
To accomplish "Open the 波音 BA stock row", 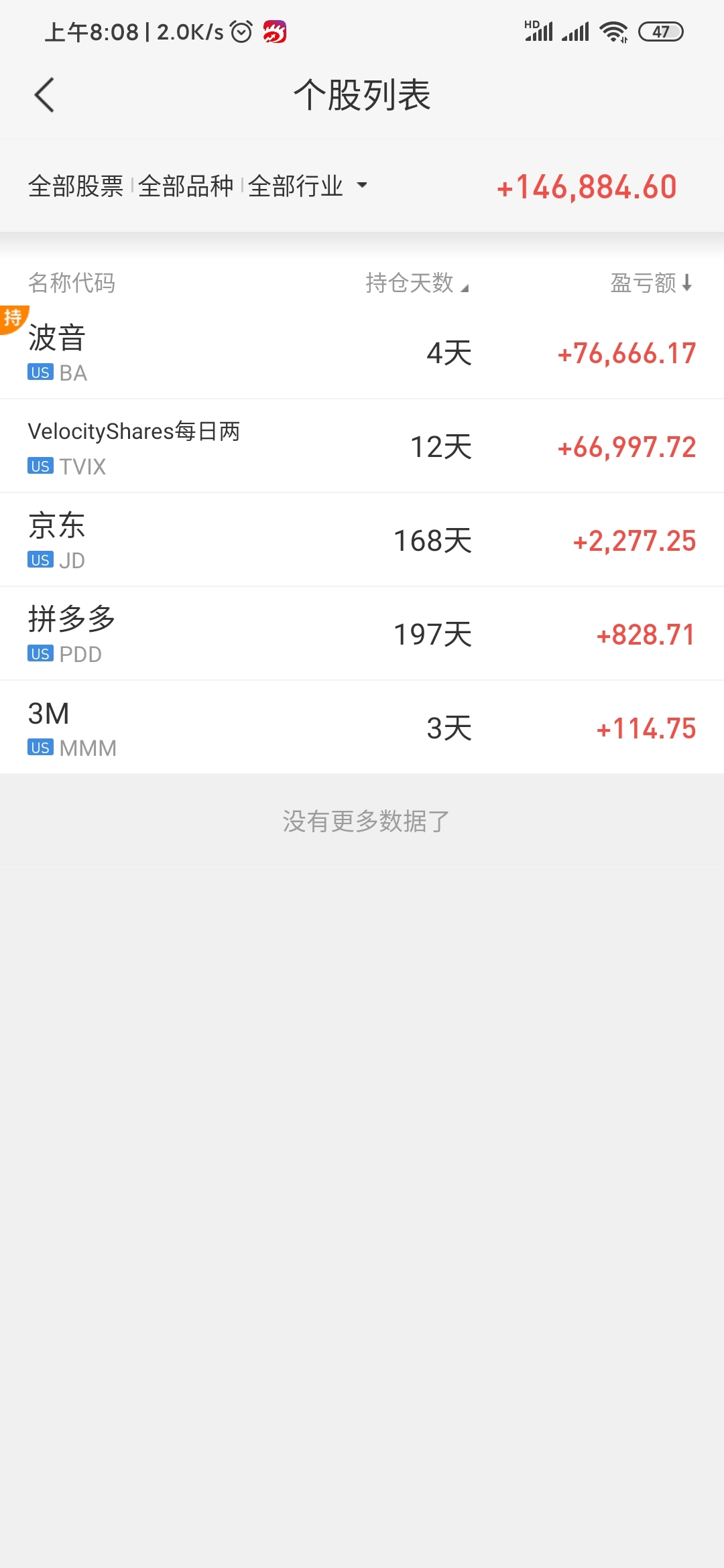I will click(x=362, y=352).
